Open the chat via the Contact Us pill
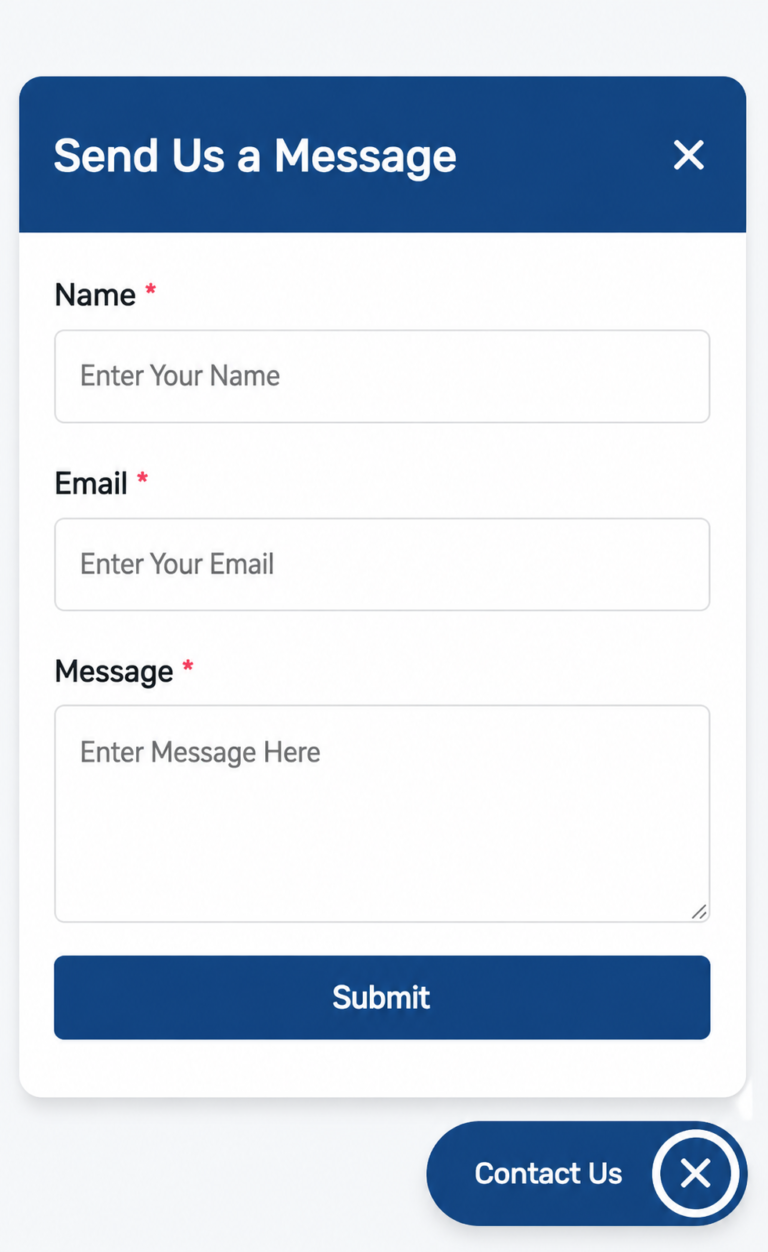Image resolution: width=768 pixels, height=1252 pixels. click(548, 1173)
